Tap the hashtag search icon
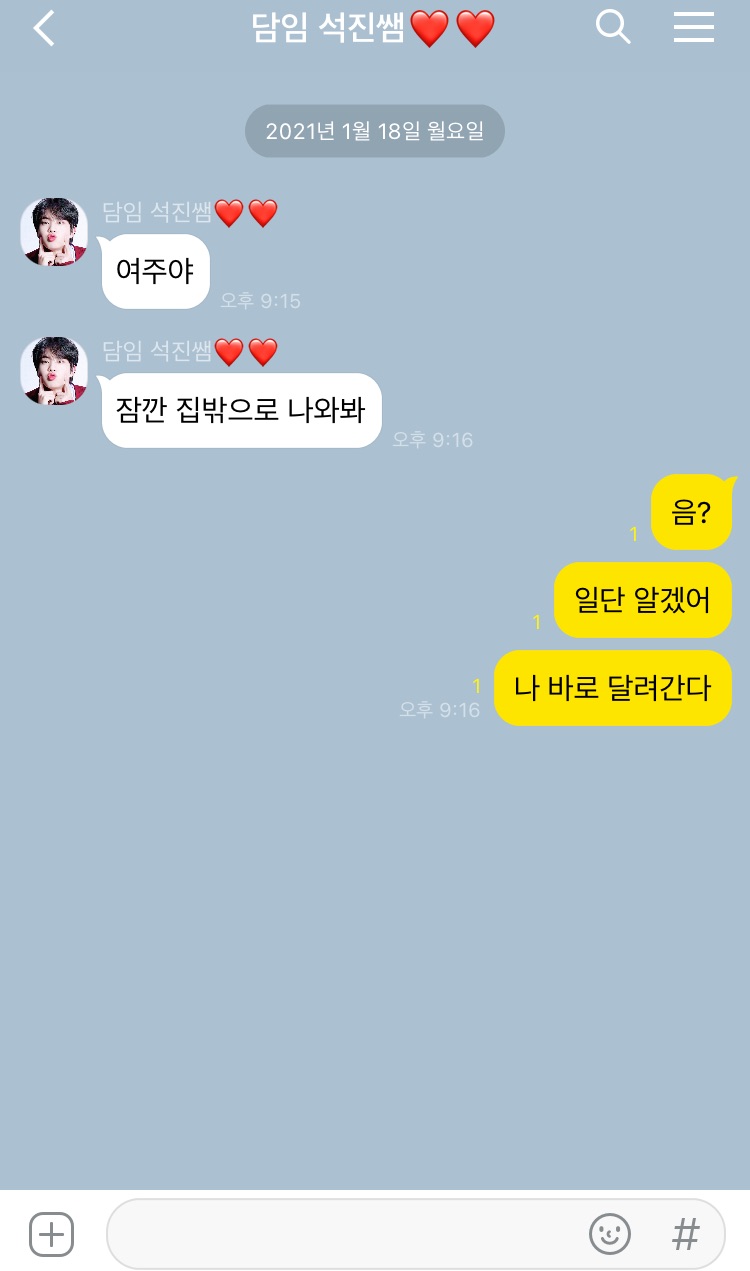This screenshot has height=1271, width=750. 686,1234
